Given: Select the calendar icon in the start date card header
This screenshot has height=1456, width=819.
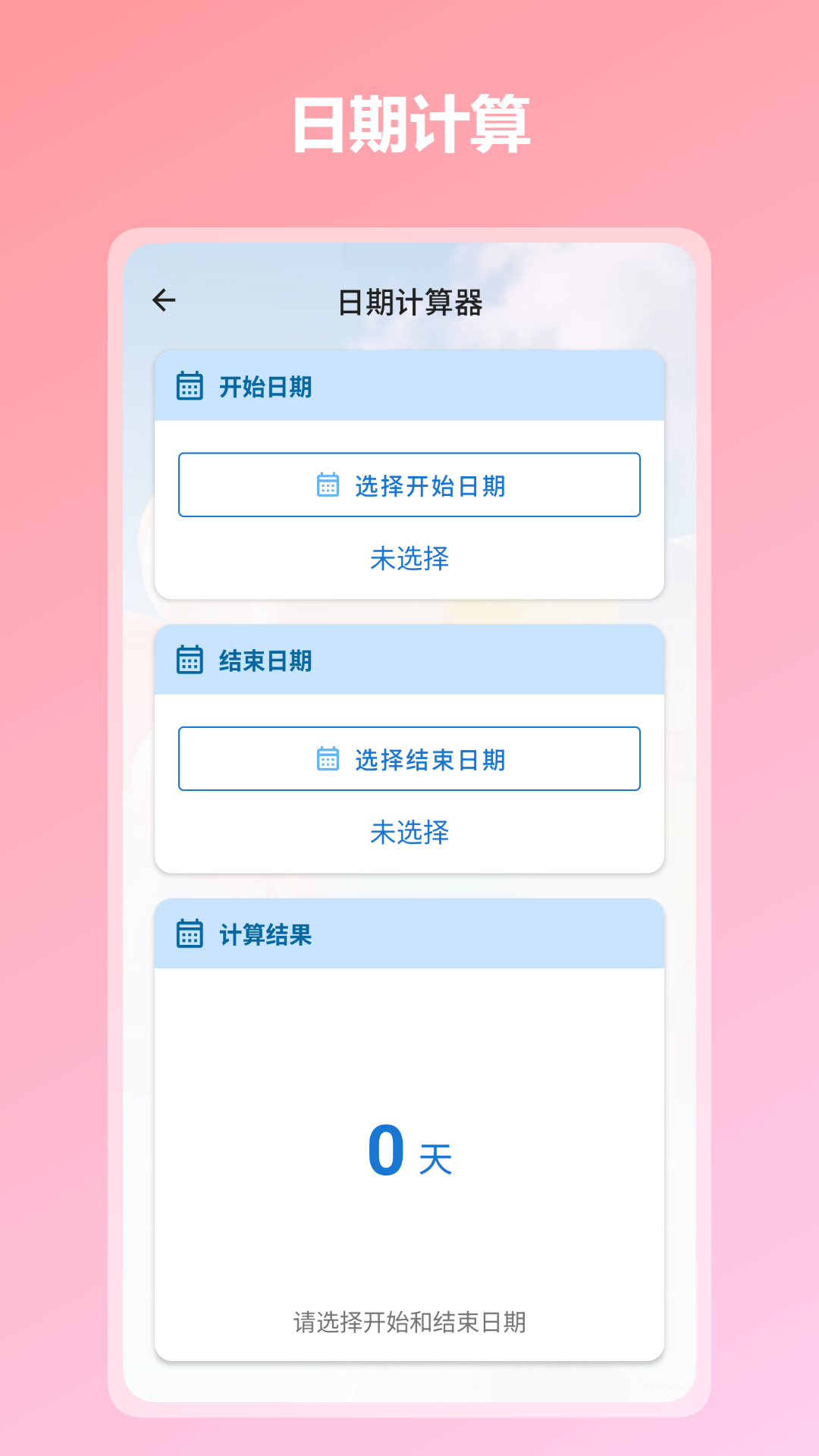Looking at the screenshot, I should pyautogui.click(x=190, y=387).
